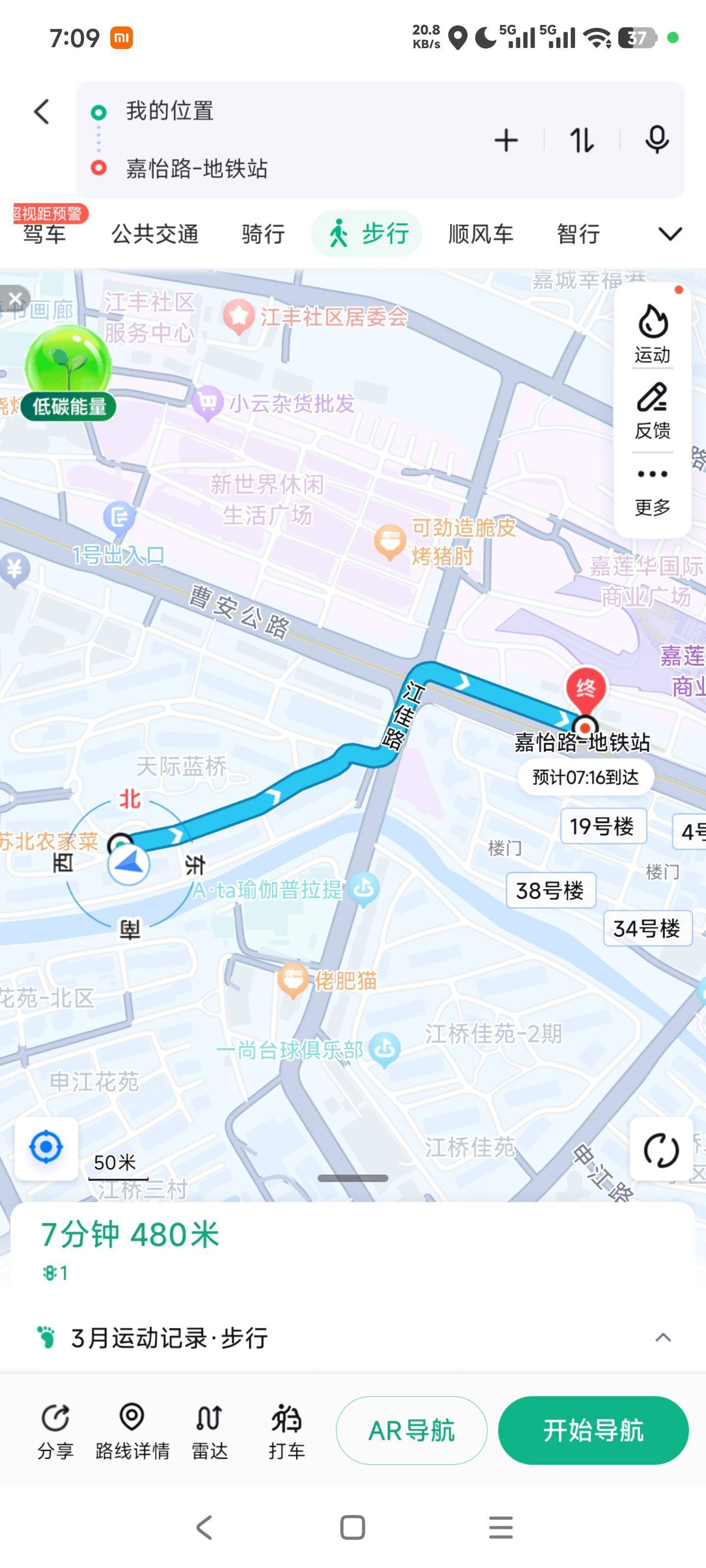Edit the 我的位置 starting point
This screenshot has width=706, height=1568.
click(x=170, y=111)
